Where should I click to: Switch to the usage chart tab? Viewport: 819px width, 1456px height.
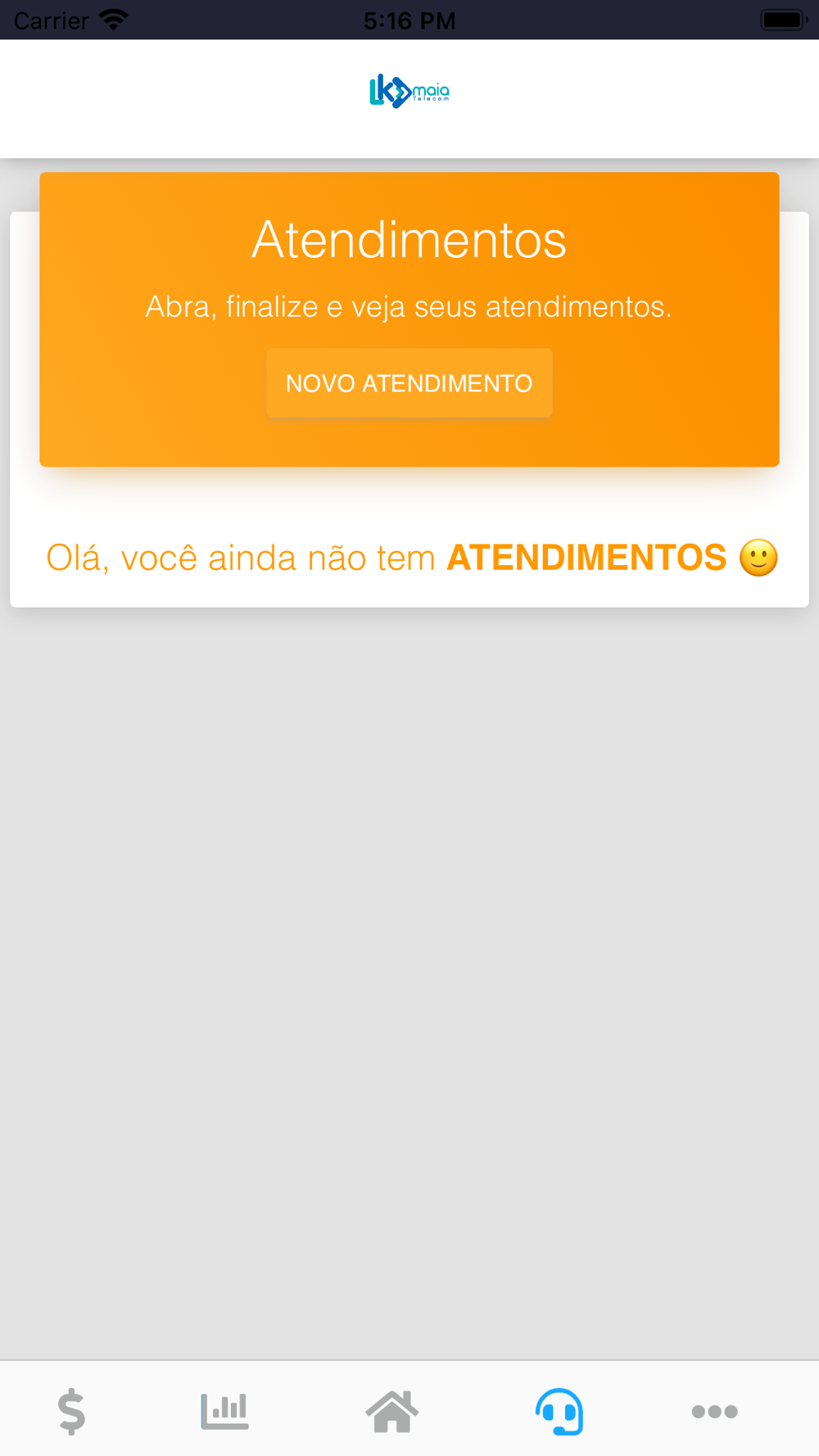[x=224, y=1411]
